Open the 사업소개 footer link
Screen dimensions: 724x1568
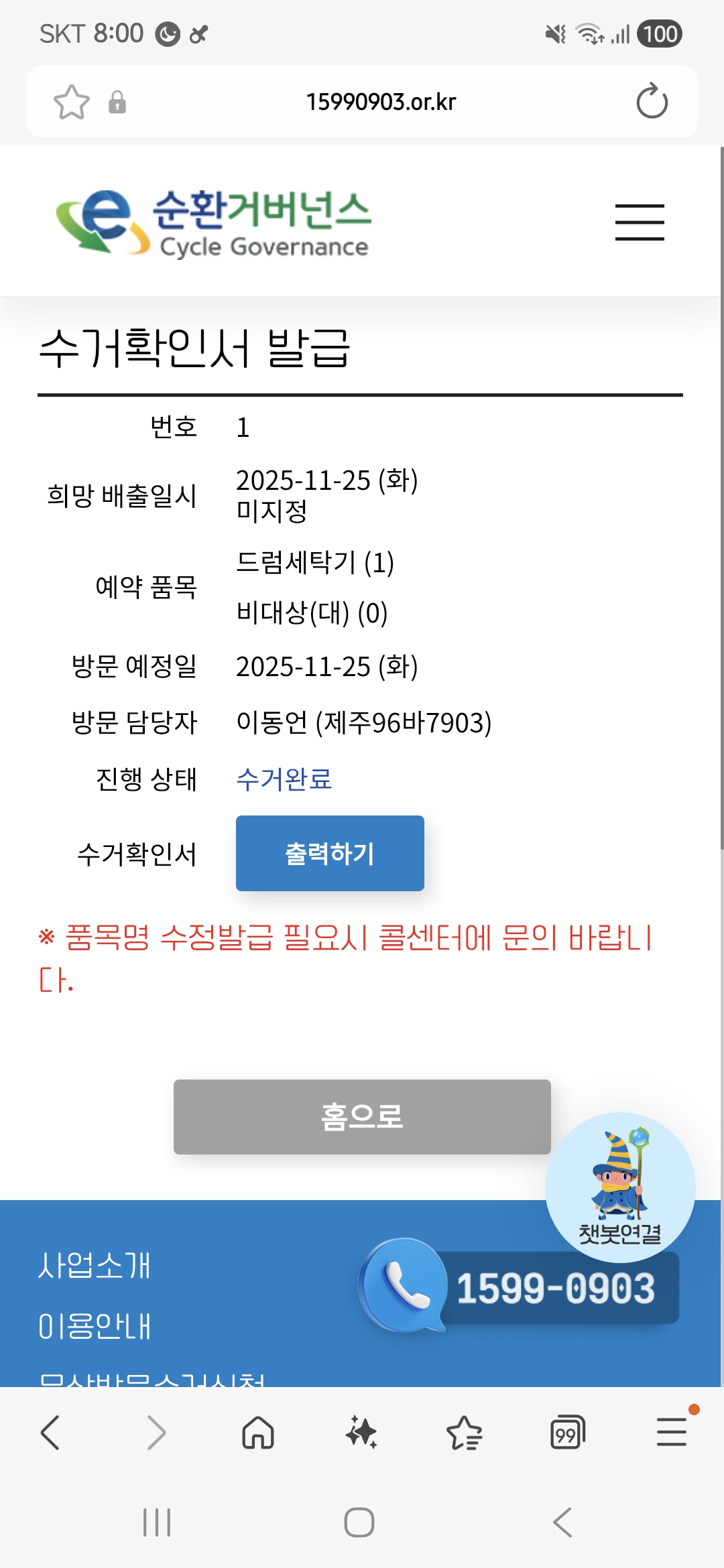[95, 1265]
